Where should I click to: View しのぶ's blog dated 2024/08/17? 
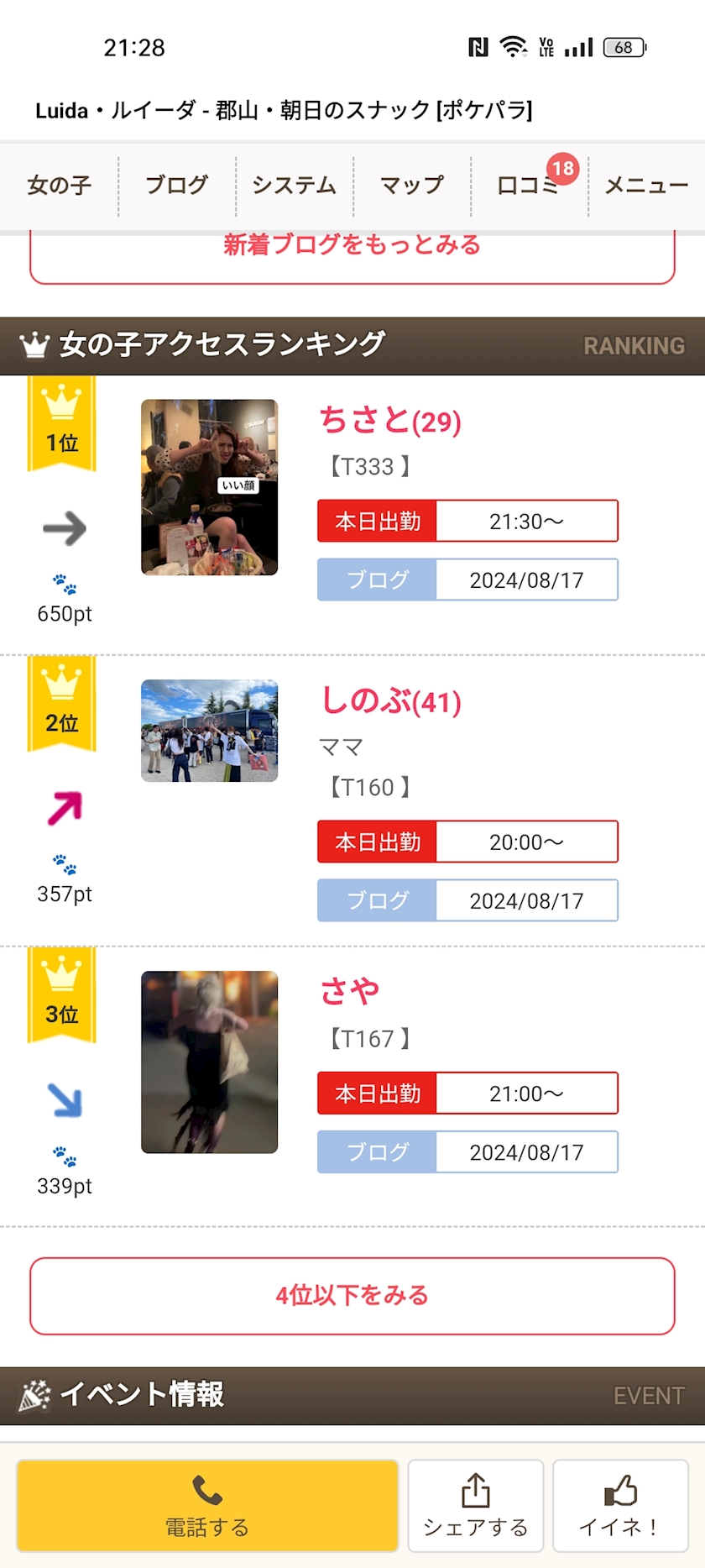coord(467,900)
